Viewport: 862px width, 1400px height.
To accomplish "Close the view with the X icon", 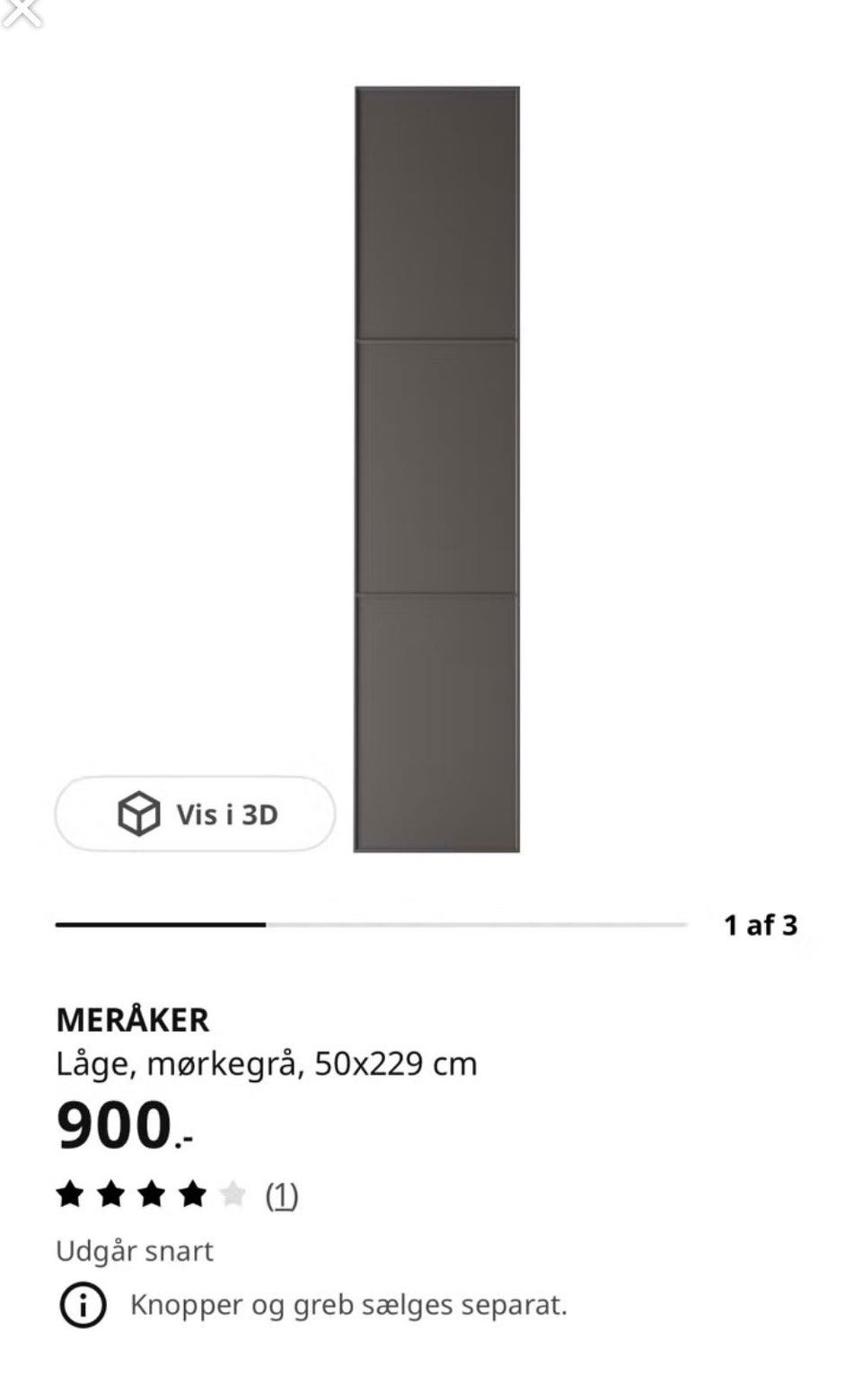I will pos(22,11).
